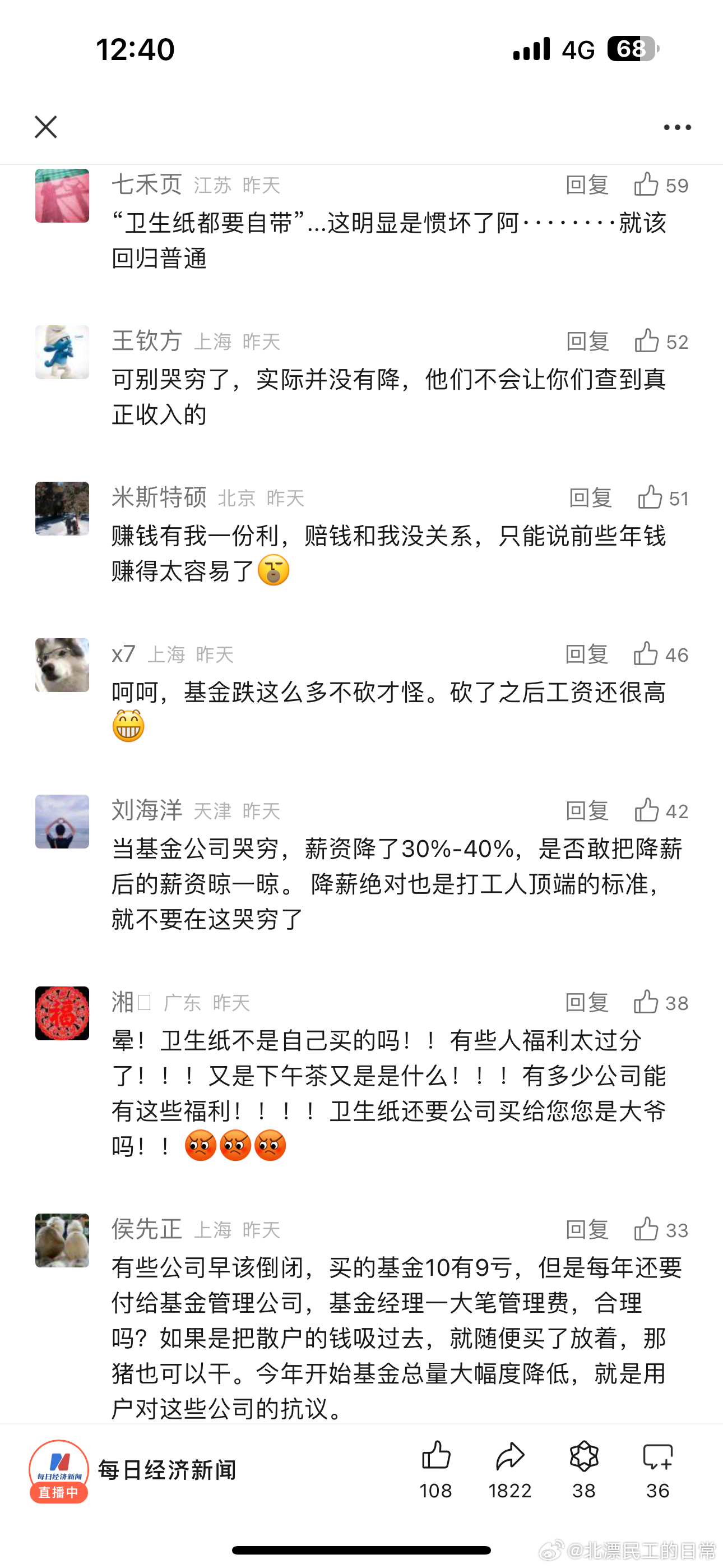This screenshot has height=1568, width=723.
Task: Open 王钦方's profile avatar
Action: tap(62, 352)
